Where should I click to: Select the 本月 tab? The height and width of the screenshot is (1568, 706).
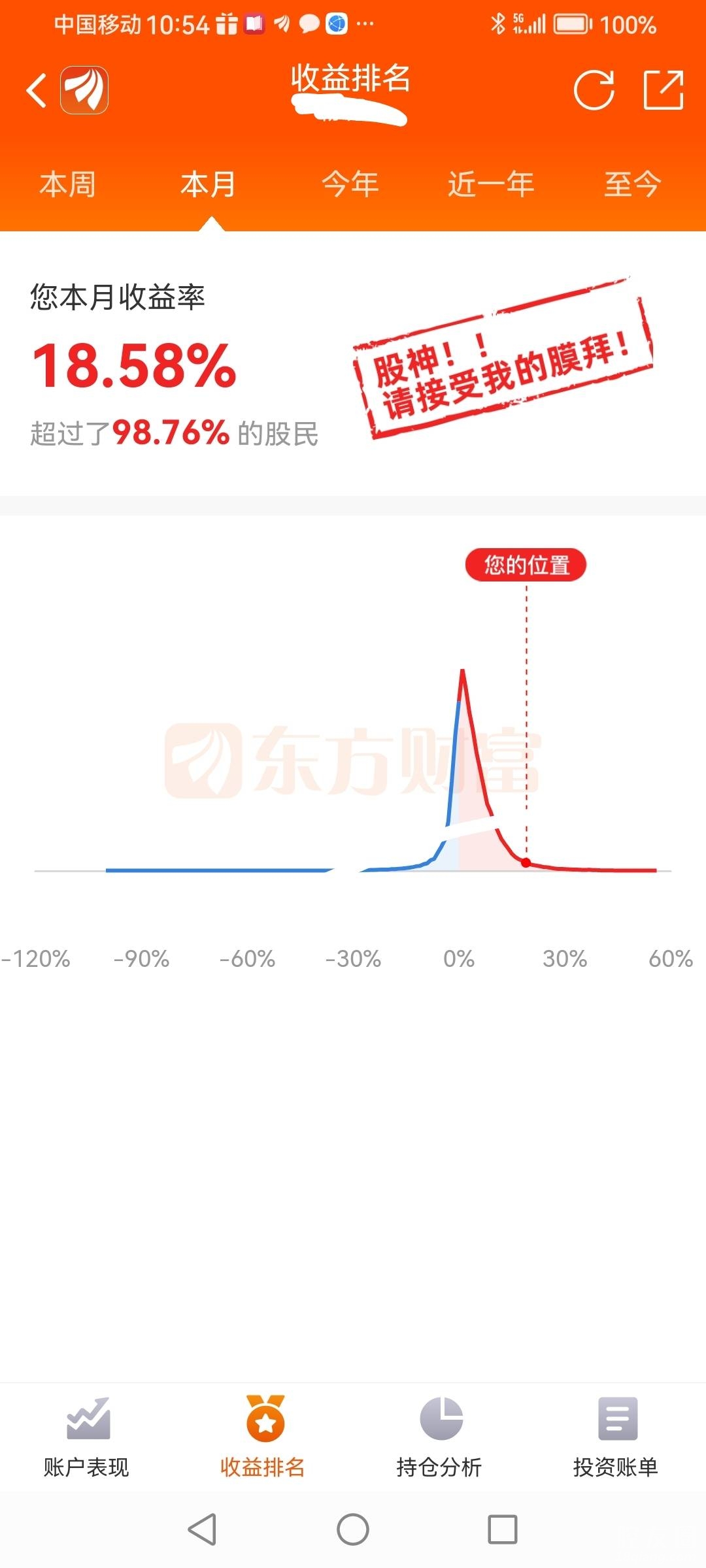click(209, 184)
